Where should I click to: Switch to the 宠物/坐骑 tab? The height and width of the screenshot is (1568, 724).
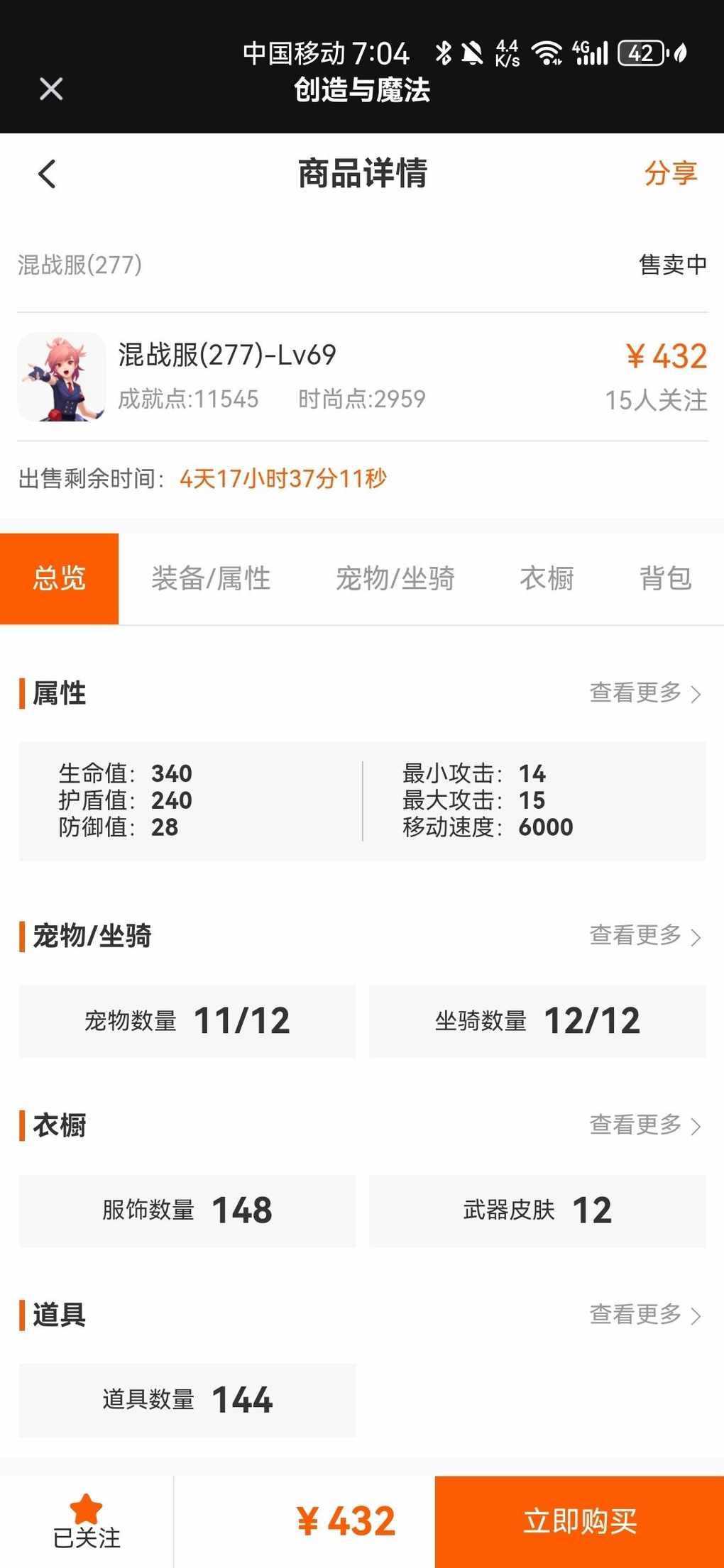pos(395,579)
